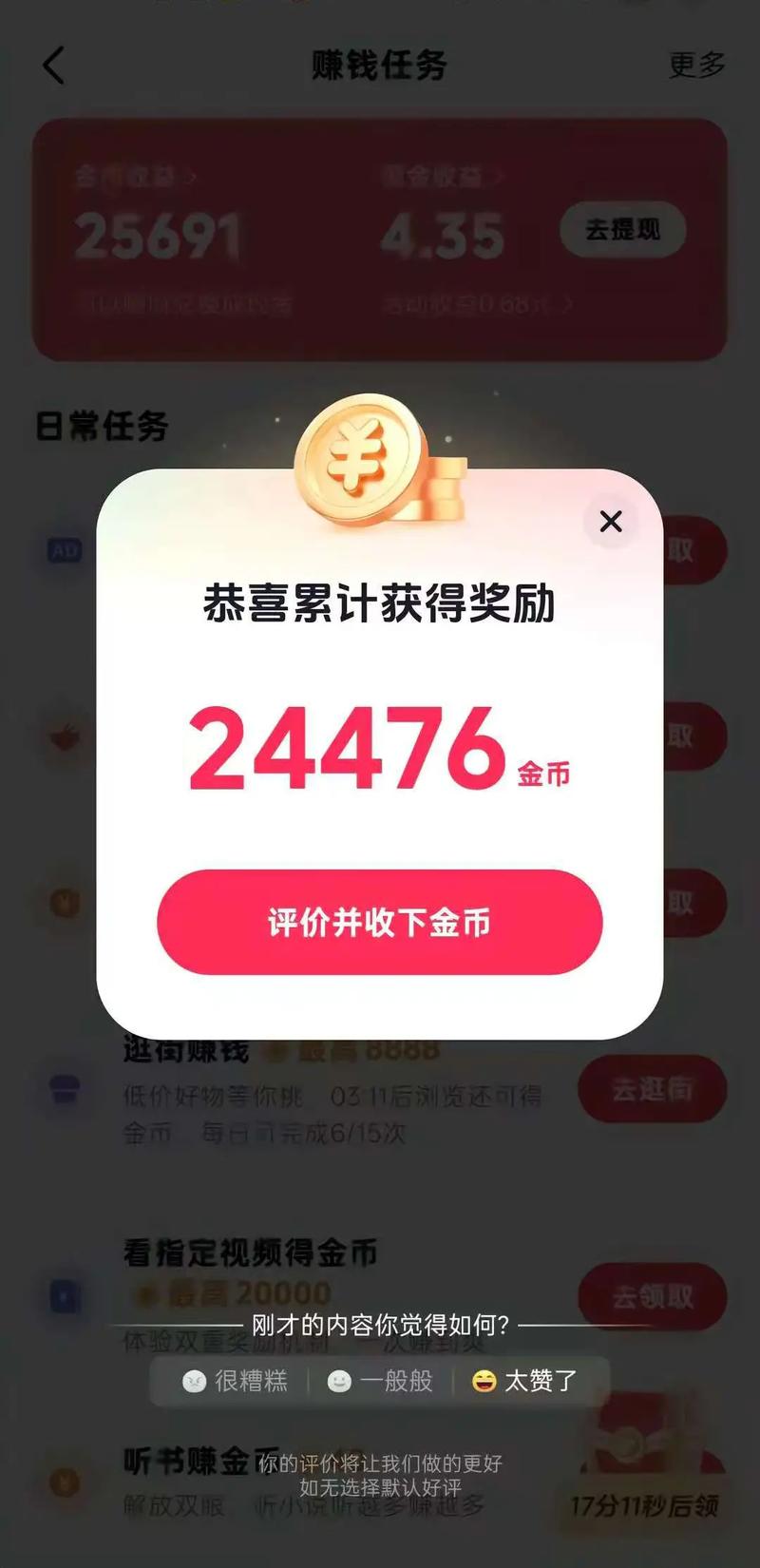Choose the 太赞了 rating

[x=524, y=1381]
